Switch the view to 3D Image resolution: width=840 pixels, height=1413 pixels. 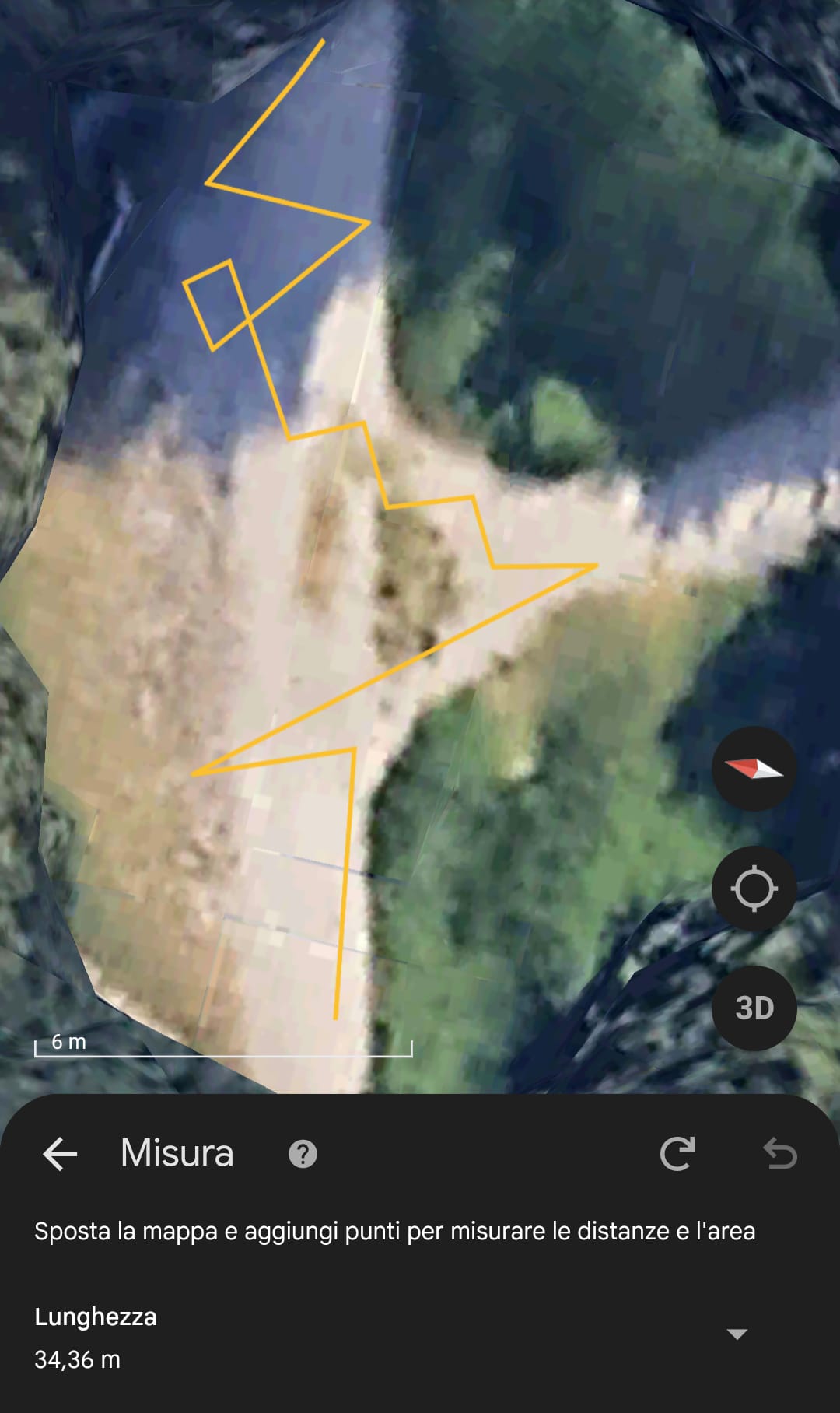[754, 1008]
